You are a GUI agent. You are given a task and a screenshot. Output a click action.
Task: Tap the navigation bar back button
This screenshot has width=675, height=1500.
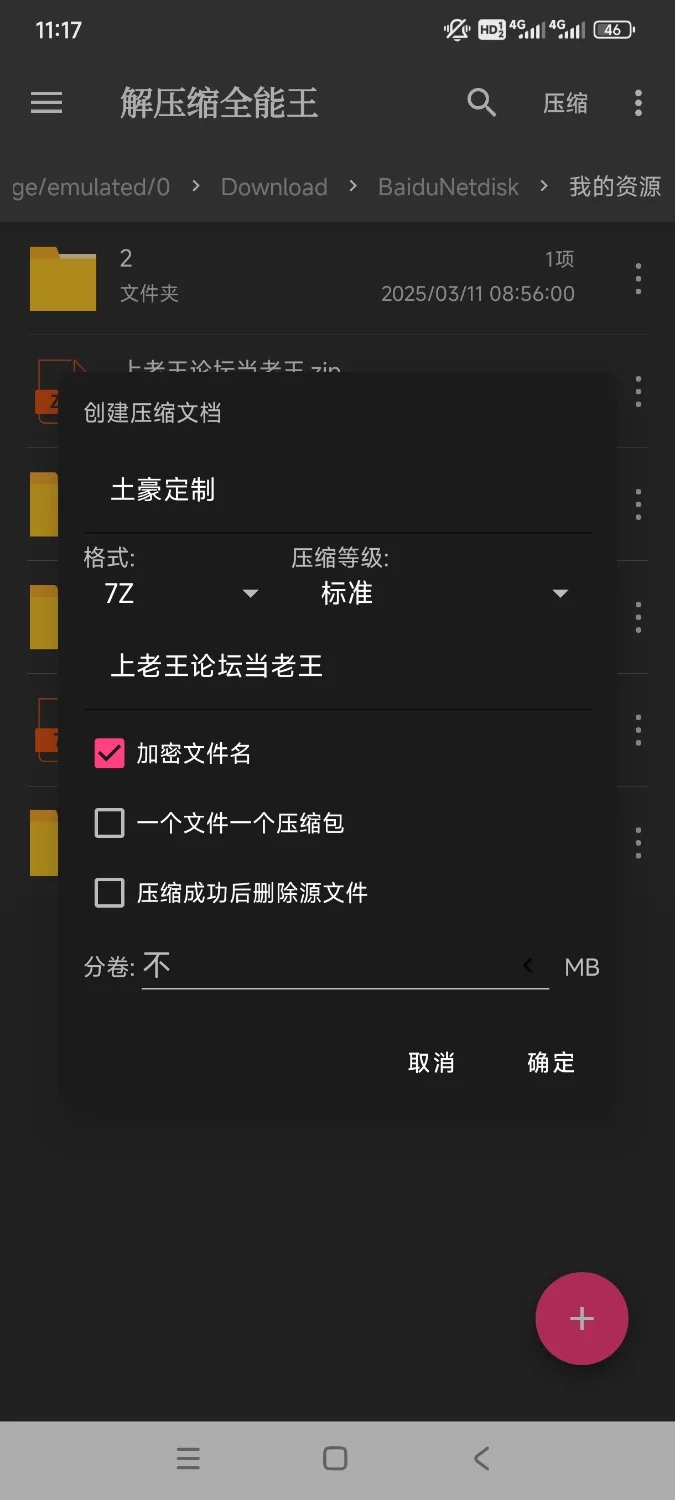(482, 1458)
